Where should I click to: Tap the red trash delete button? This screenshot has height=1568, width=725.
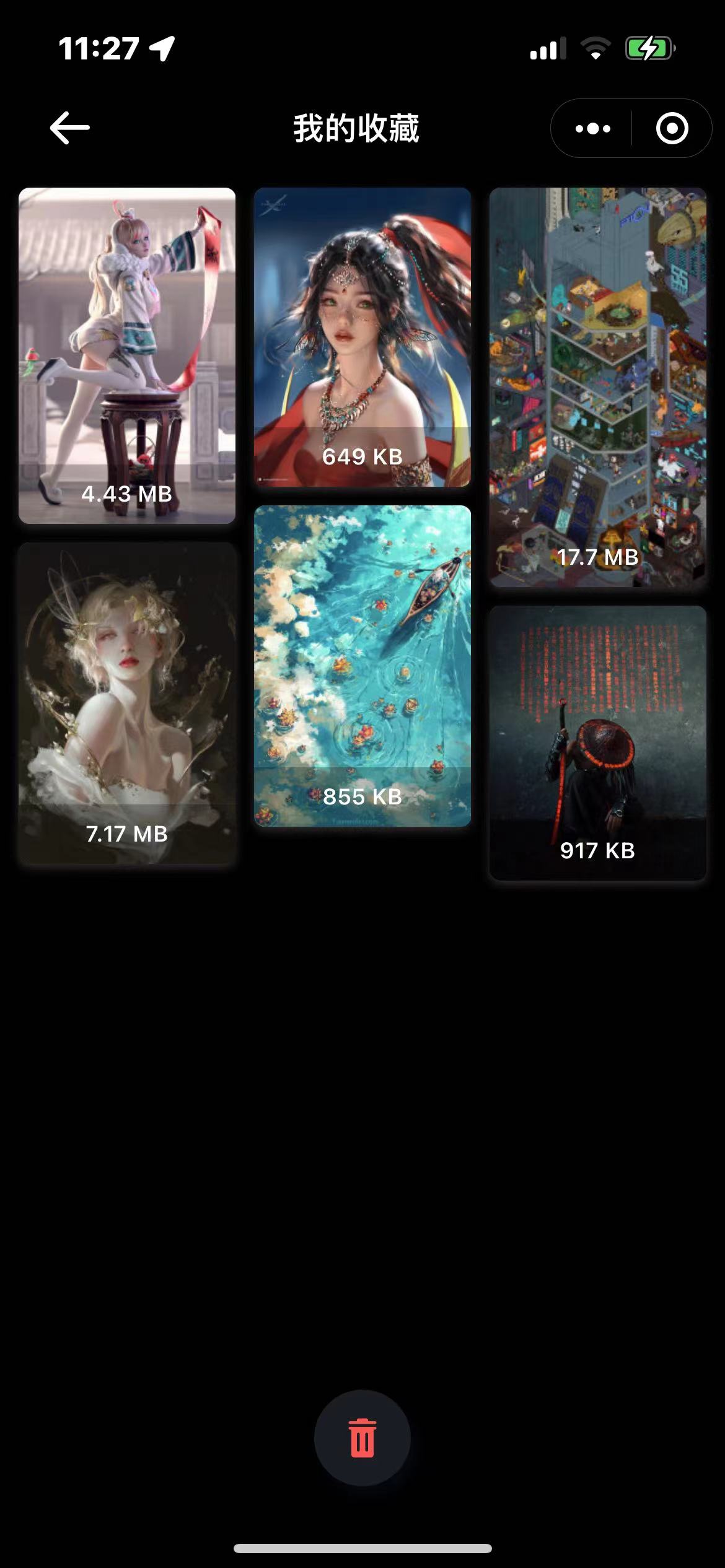click(362, 1438)
